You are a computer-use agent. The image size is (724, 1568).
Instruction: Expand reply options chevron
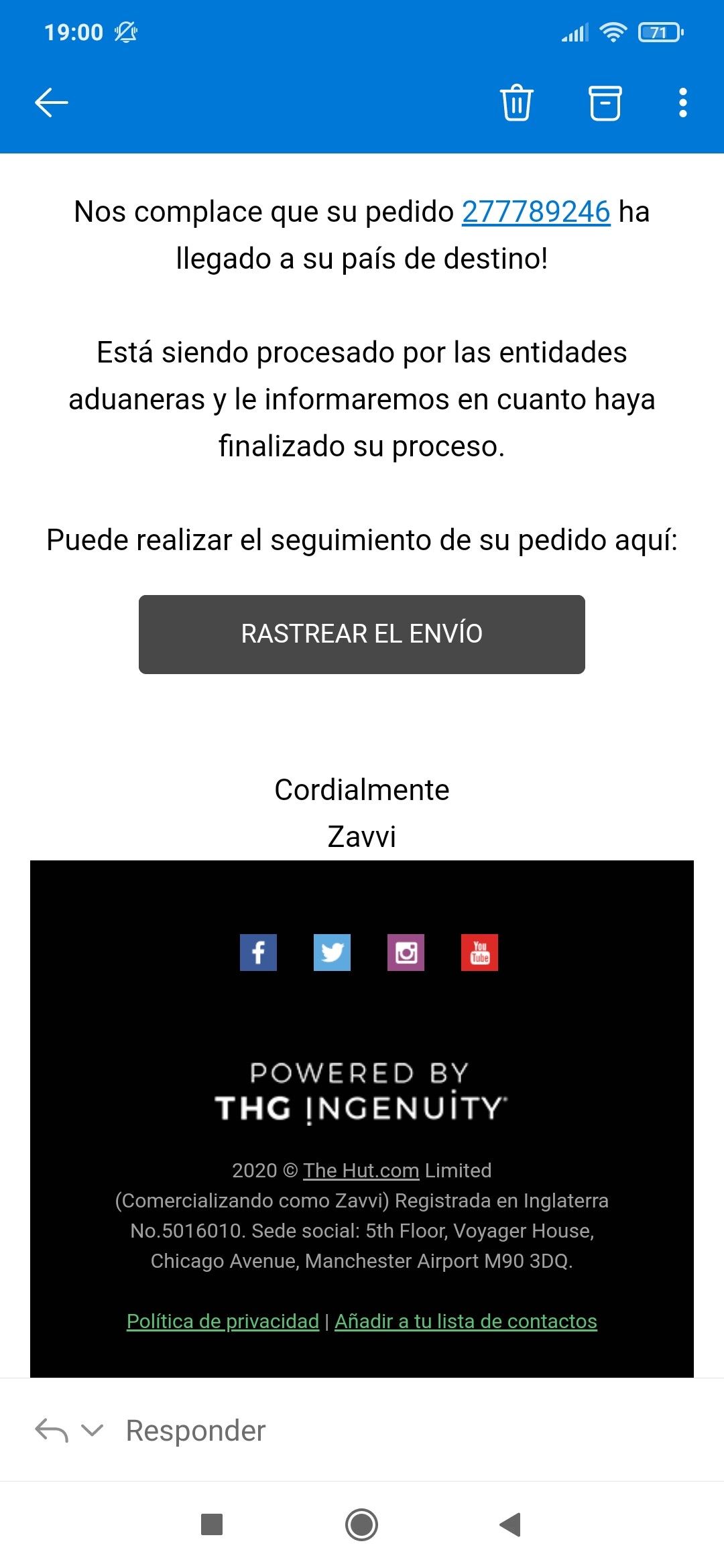(92, 1431)
